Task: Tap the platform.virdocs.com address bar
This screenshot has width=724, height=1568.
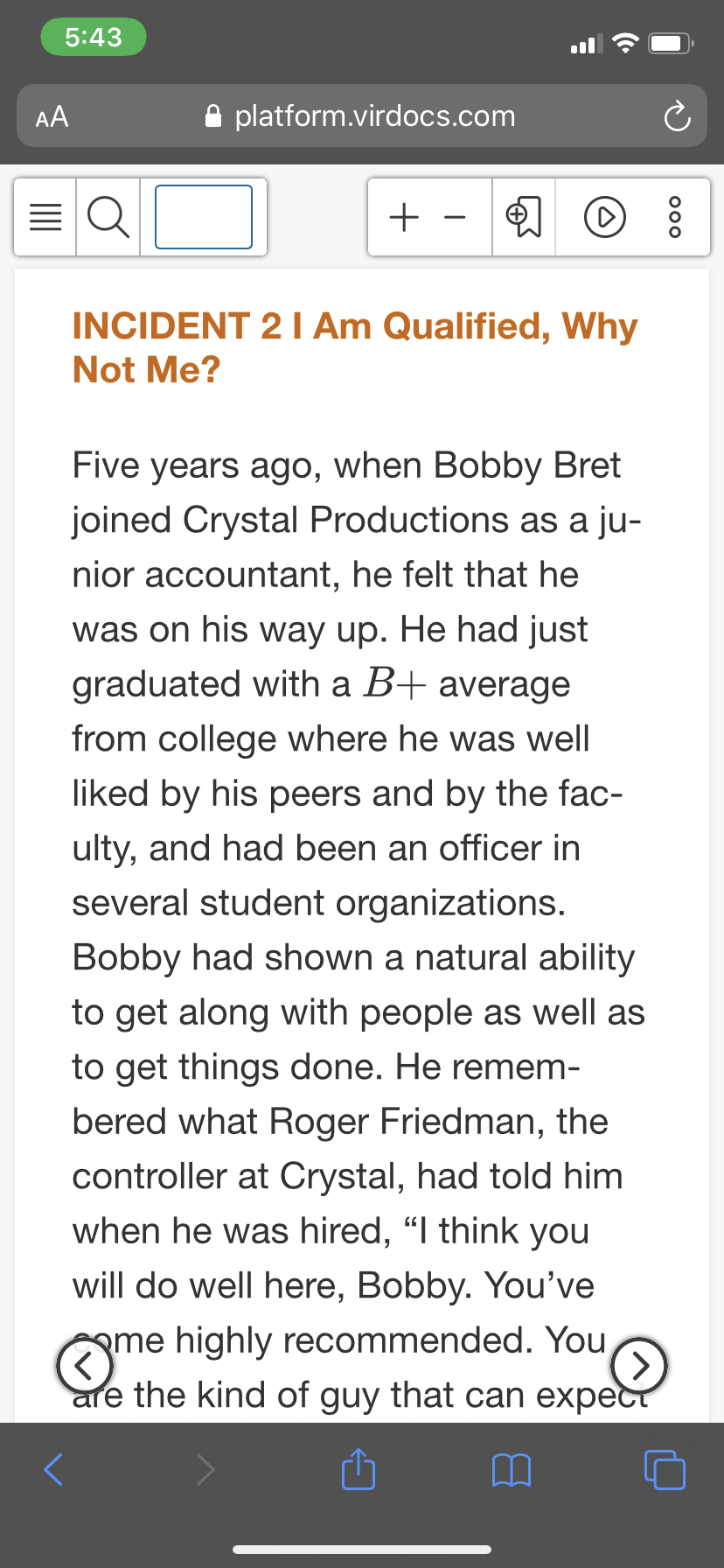Action: click(x=360, y=115)
